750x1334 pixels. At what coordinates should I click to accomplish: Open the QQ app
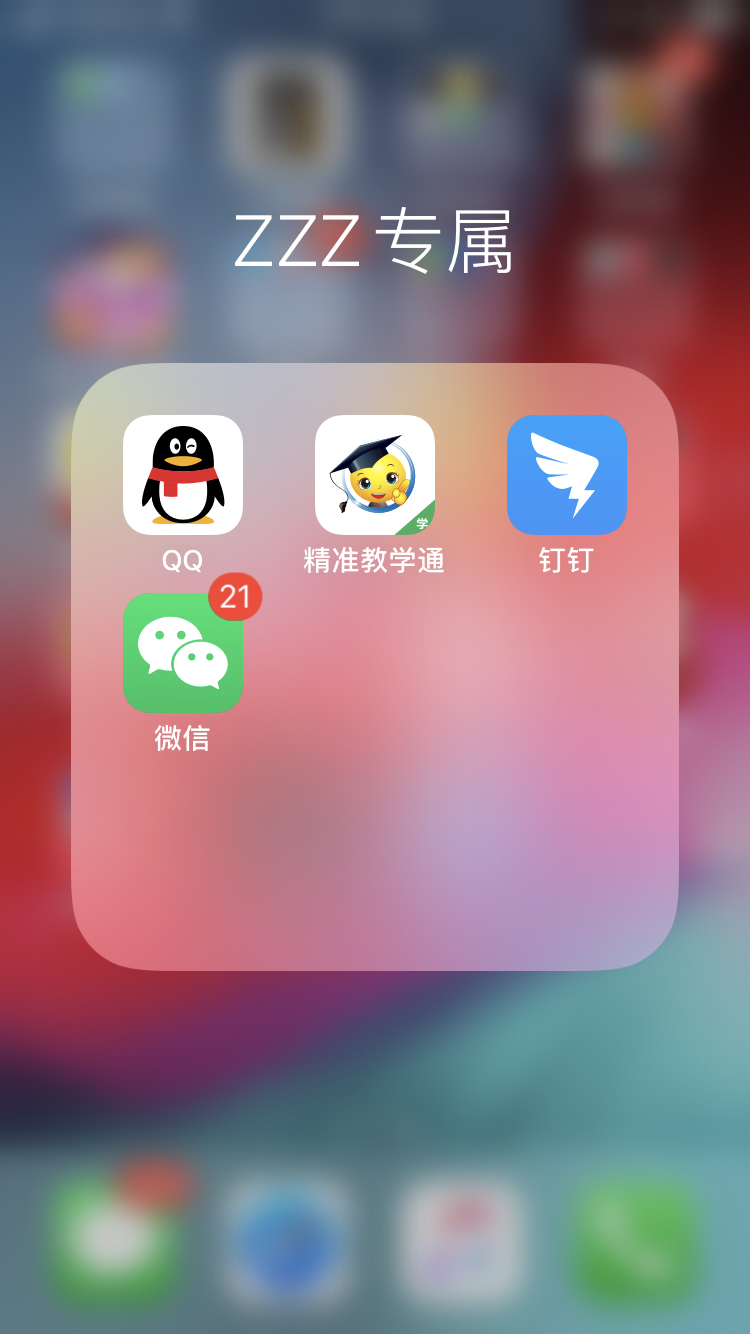pos(183,475)
